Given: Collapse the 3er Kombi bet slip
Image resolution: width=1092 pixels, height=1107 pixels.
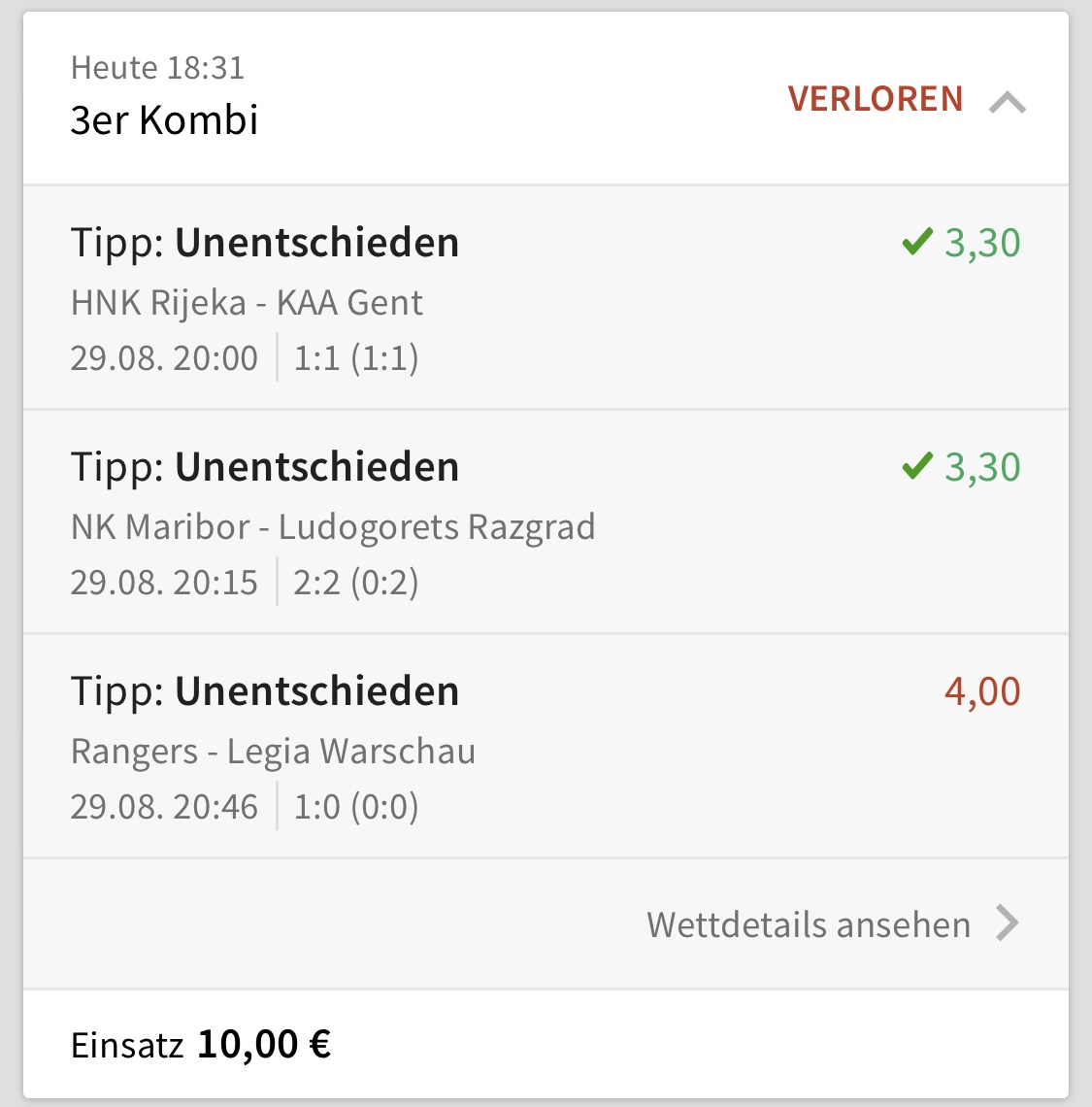Looking at the screenshot, I should tap(1007, 101).
